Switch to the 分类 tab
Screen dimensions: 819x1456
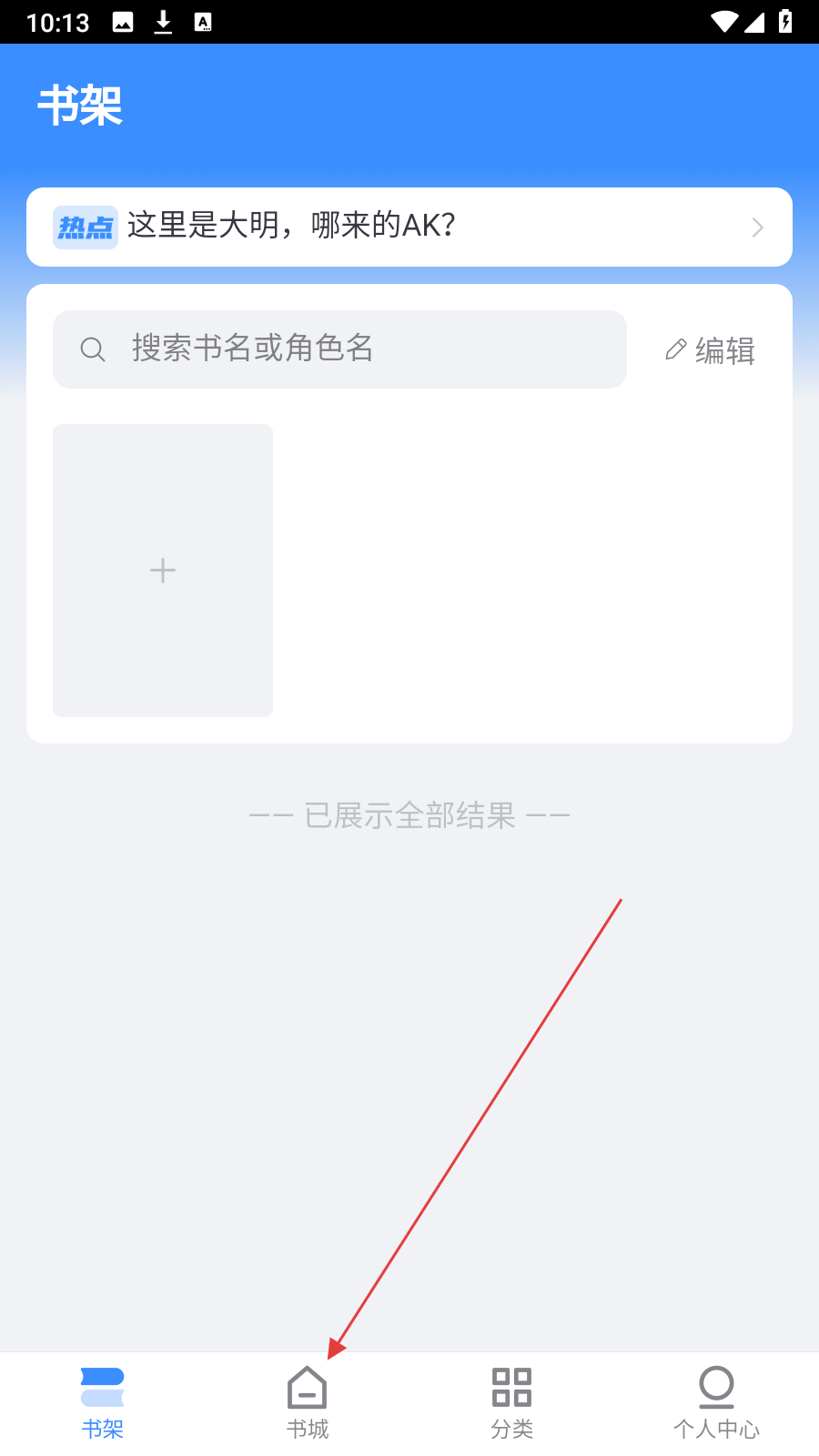click(x=512, y=1403)
